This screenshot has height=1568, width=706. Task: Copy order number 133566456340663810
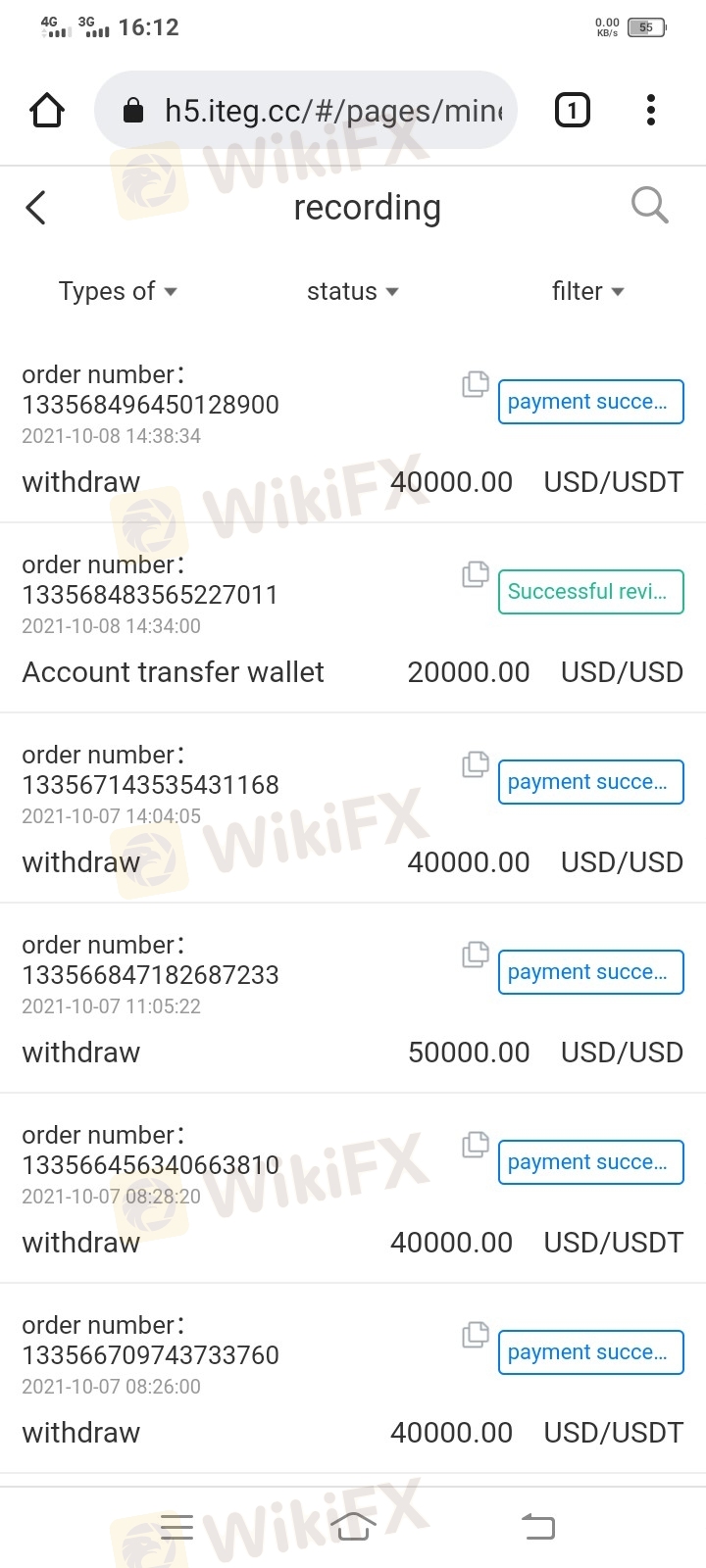(x=476, y=1146)
